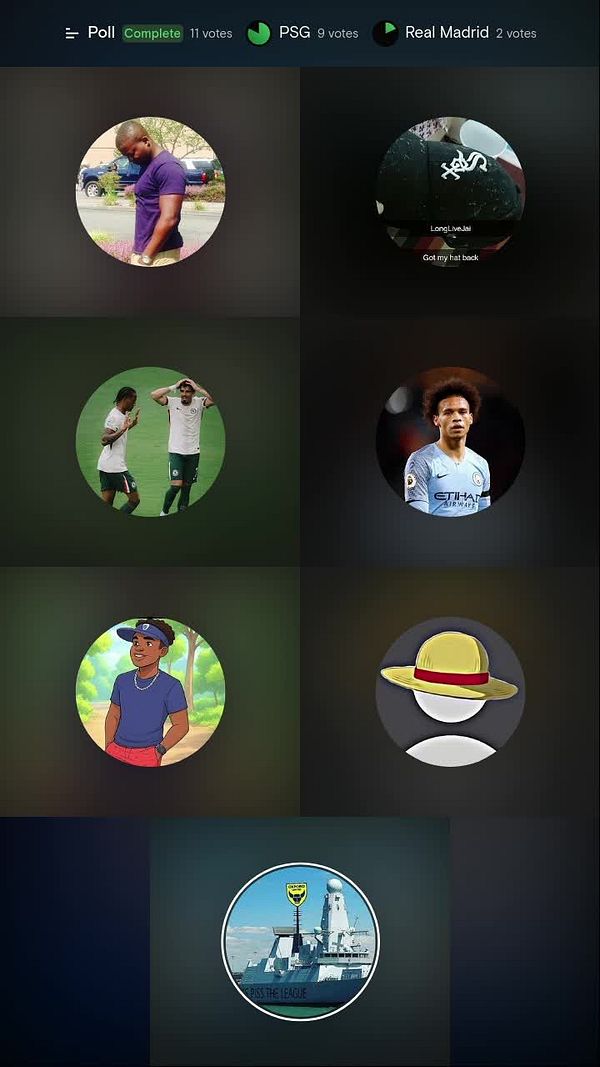Viewport: 600px width, 1067px height.
Task: Open participant in the purple shirt tile
Action: [x=150, y=192]
